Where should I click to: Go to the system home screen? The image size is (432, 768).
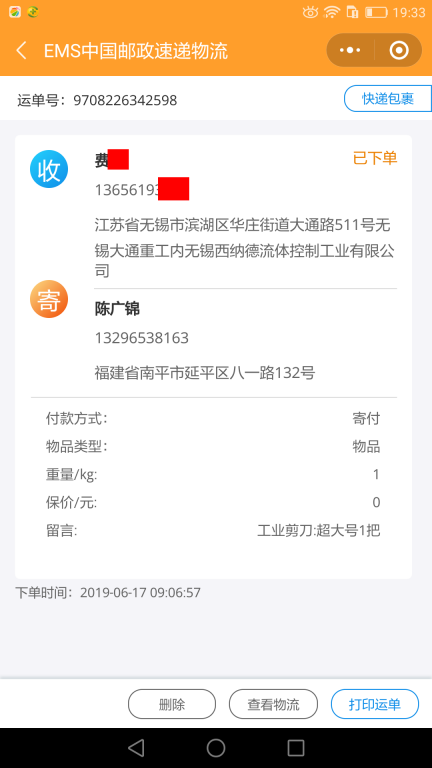[x=216, y=748]
